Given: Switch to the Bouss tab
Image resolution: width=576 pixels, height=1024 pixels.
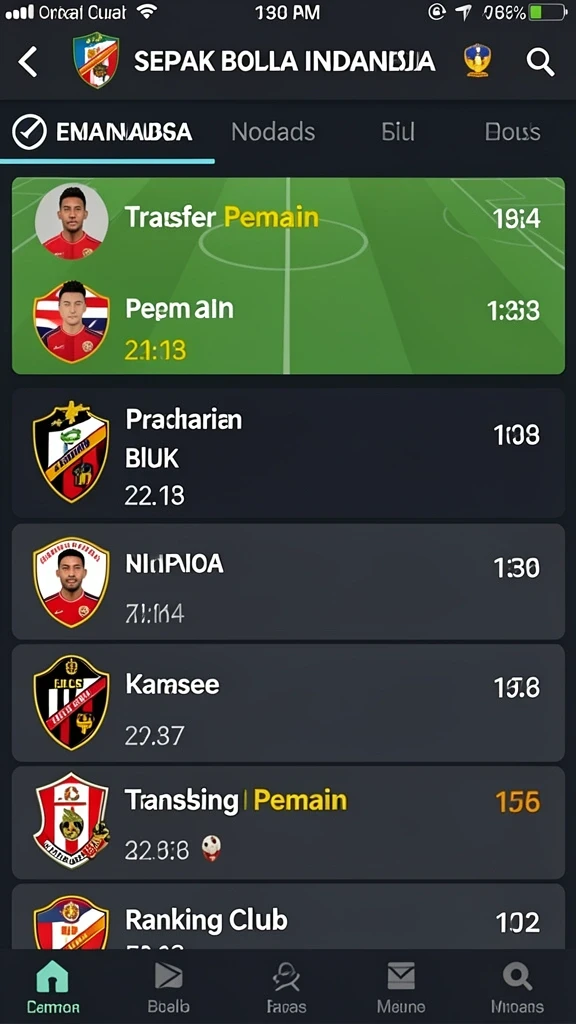Looking at the screenshot, I should [513, 133].
